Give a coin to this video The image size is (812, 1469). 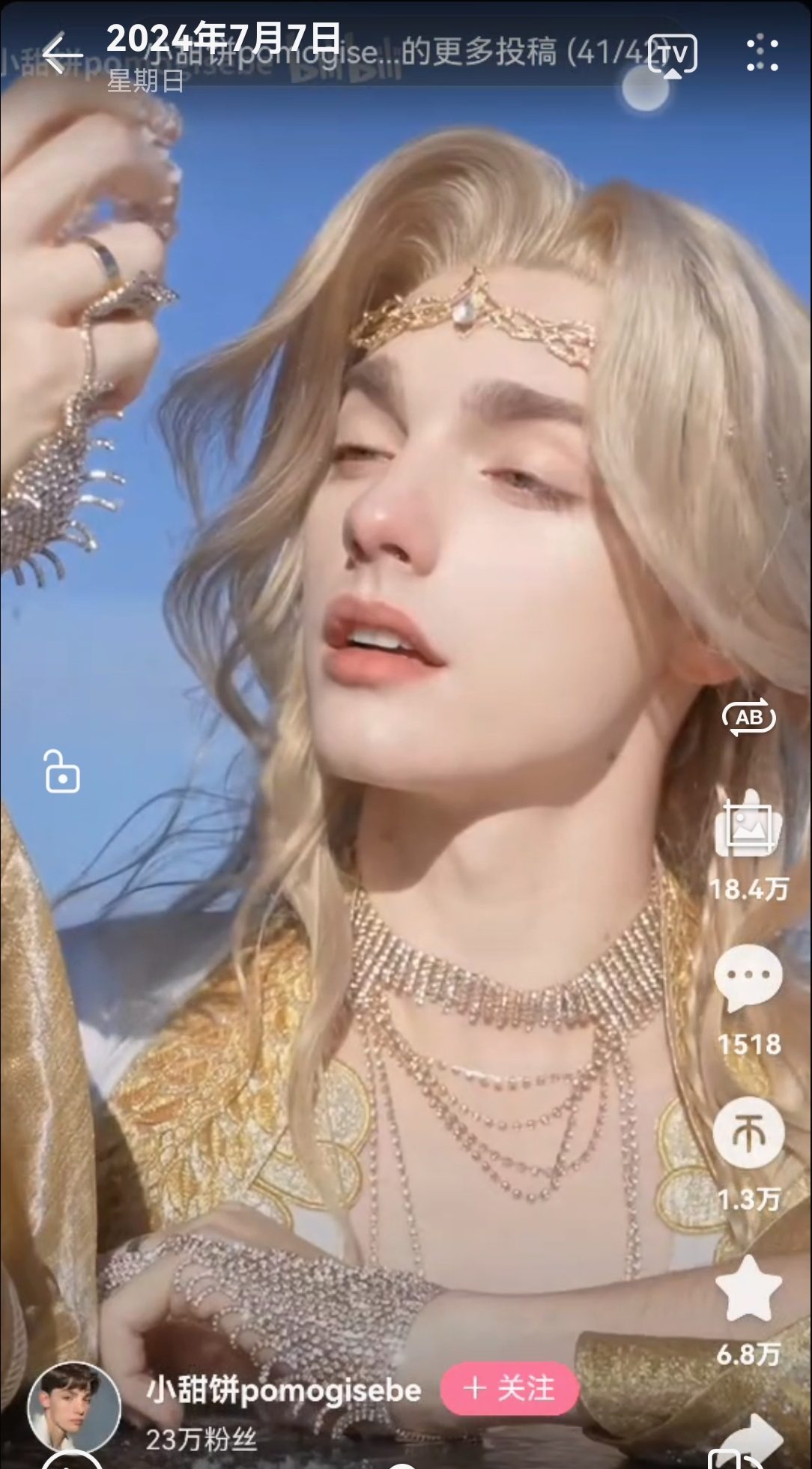click(748, 1133)
